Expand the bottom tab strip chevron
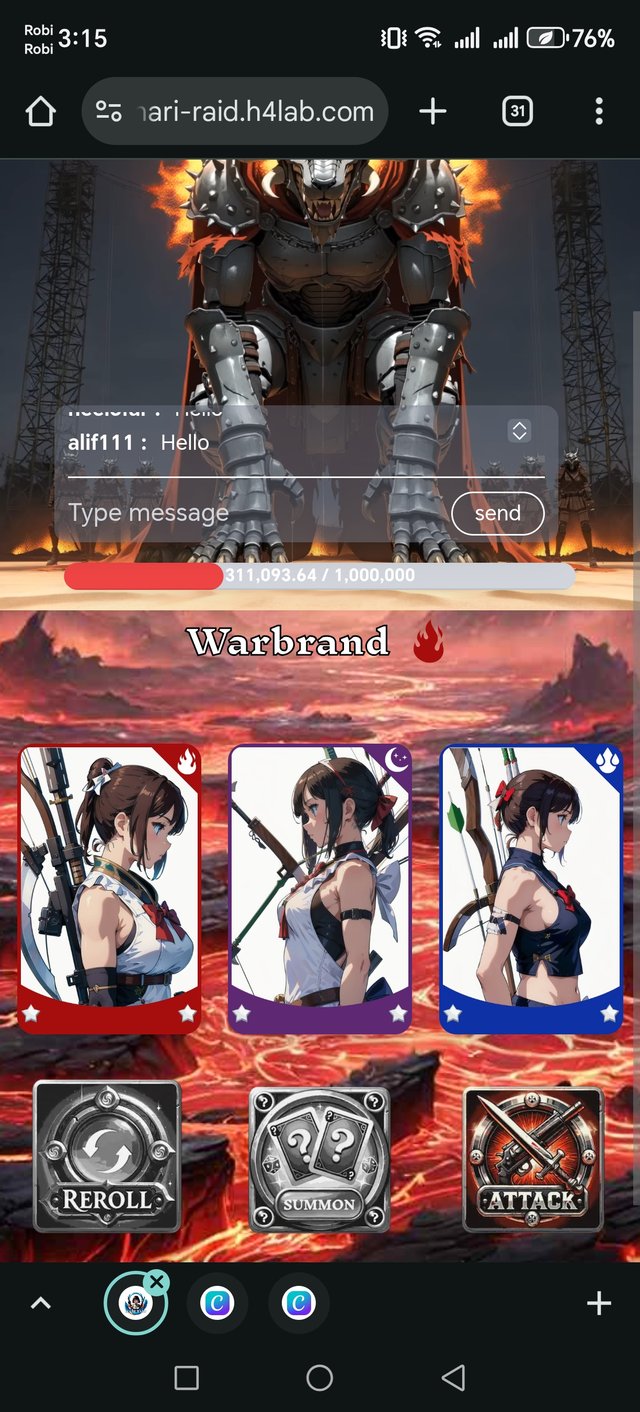The image size is (640, 1412). 41,1303
